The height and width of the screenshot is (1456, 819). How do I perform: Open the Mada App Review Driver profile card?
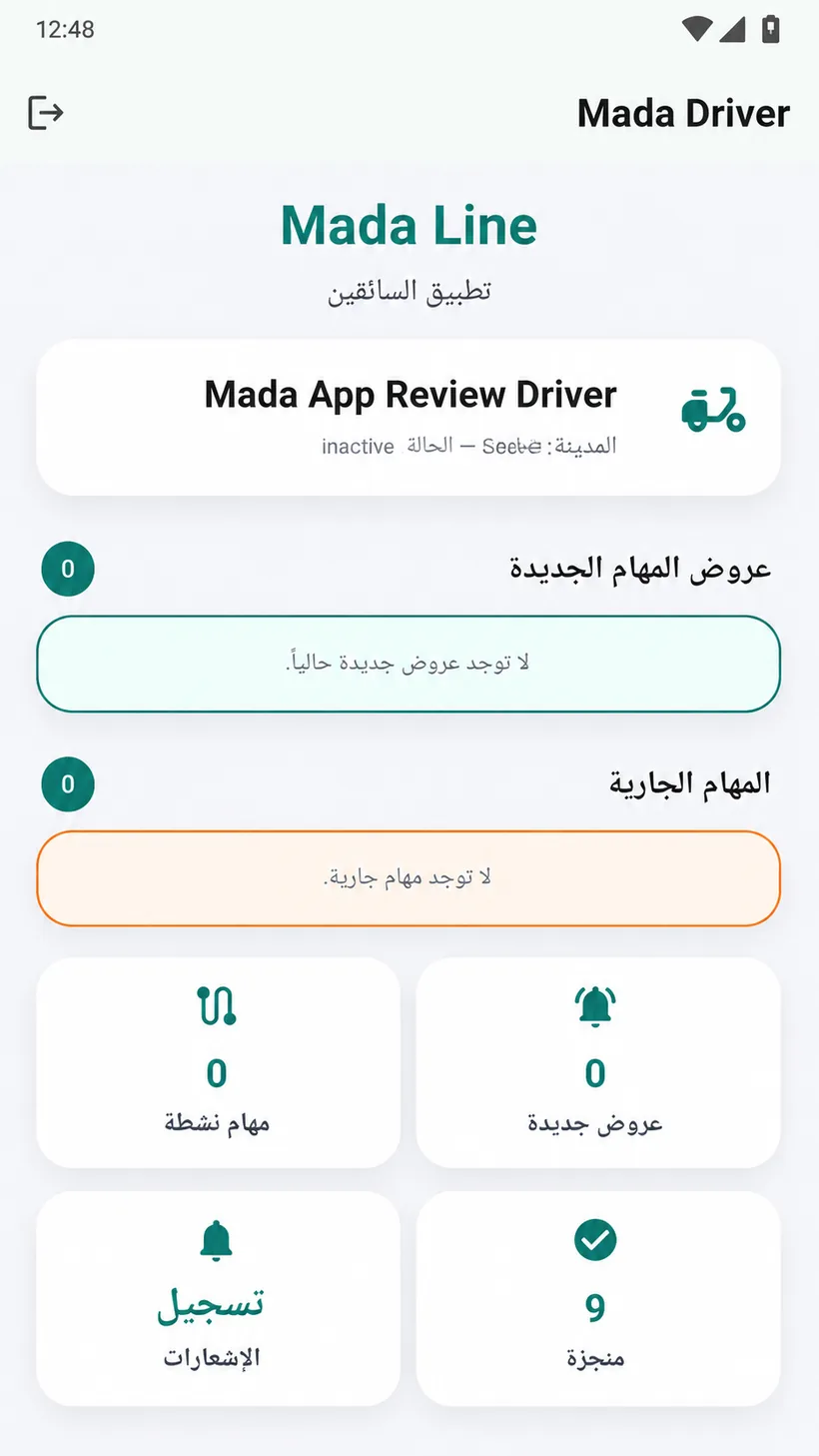coord(409,418)
